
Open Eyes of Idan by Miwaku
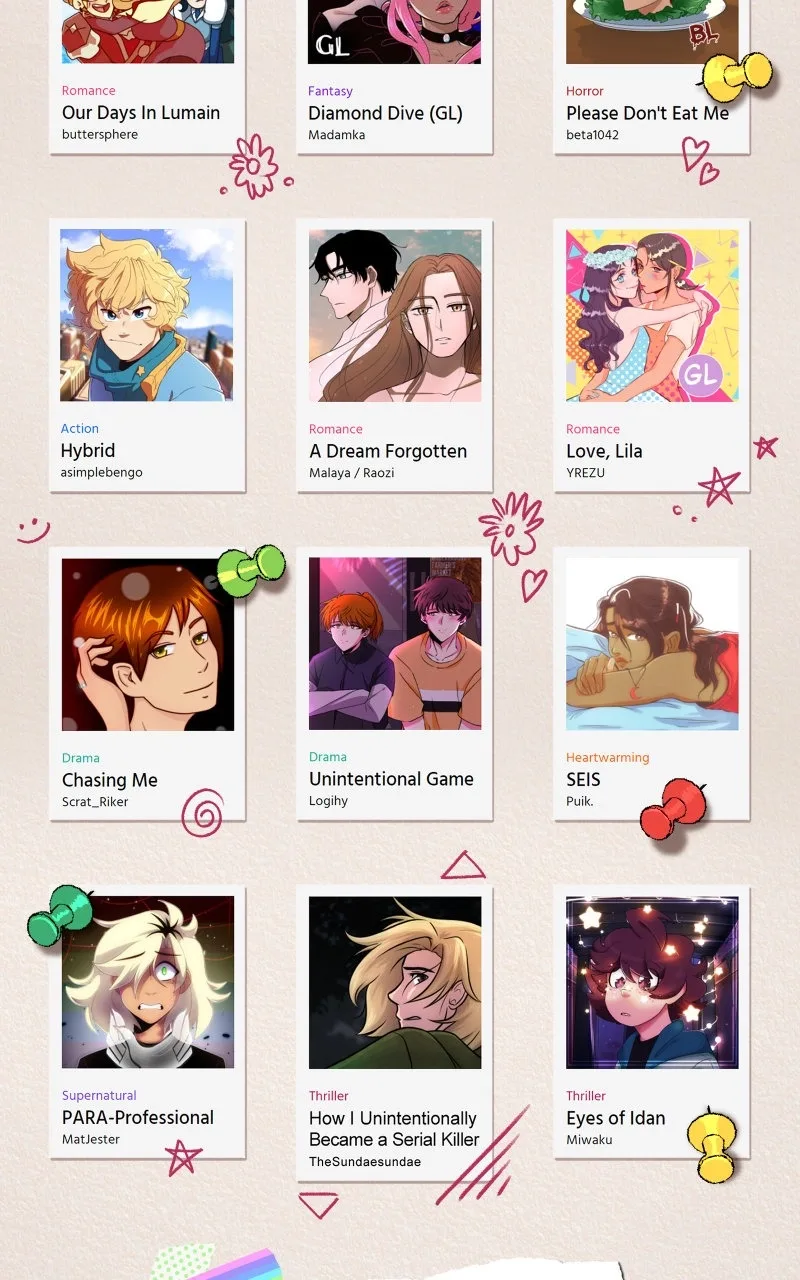click(x=651, y=1021)
